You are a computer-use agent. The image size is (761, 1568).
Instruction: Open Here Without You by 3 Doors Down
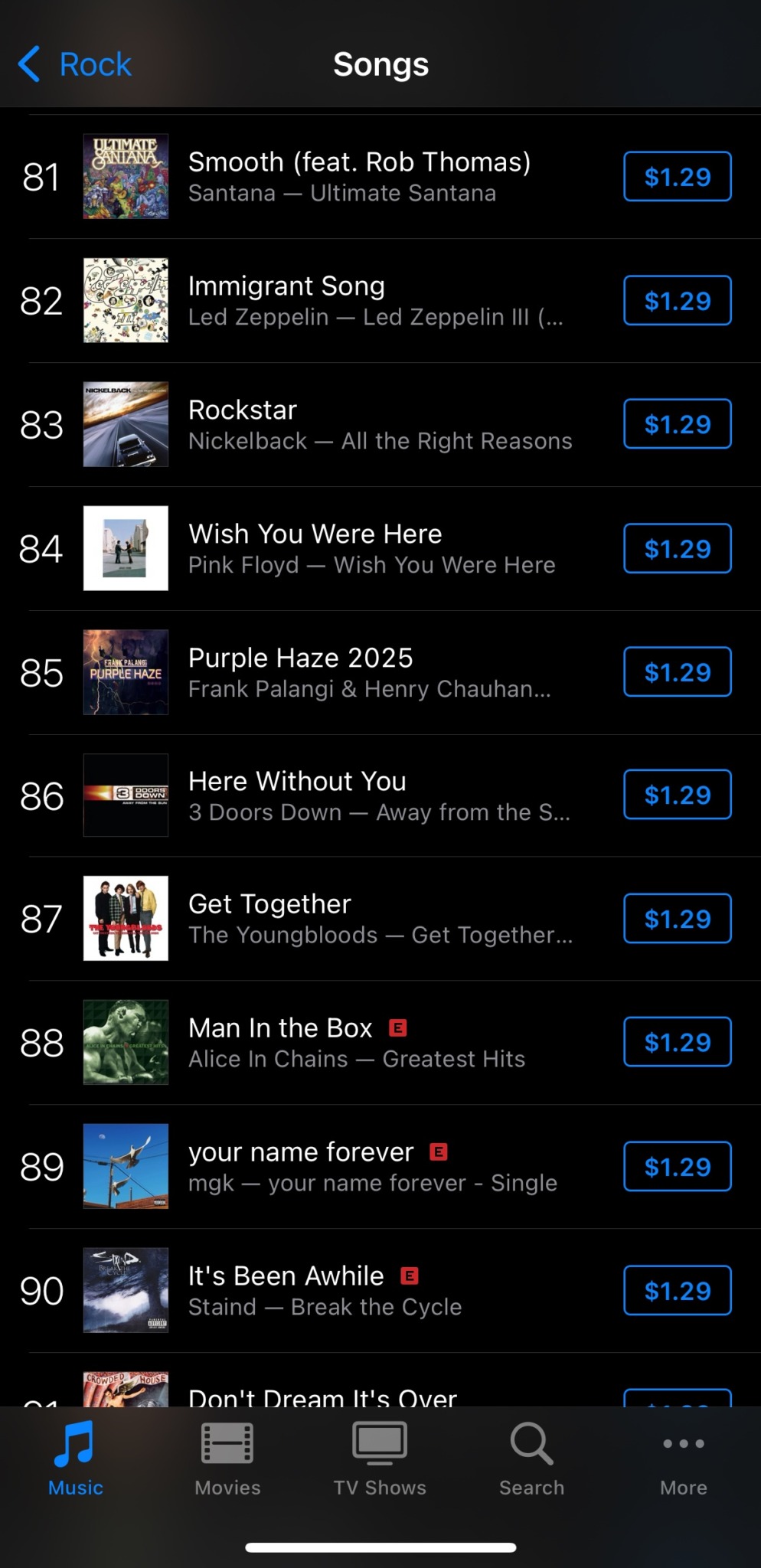pos(375,795)
